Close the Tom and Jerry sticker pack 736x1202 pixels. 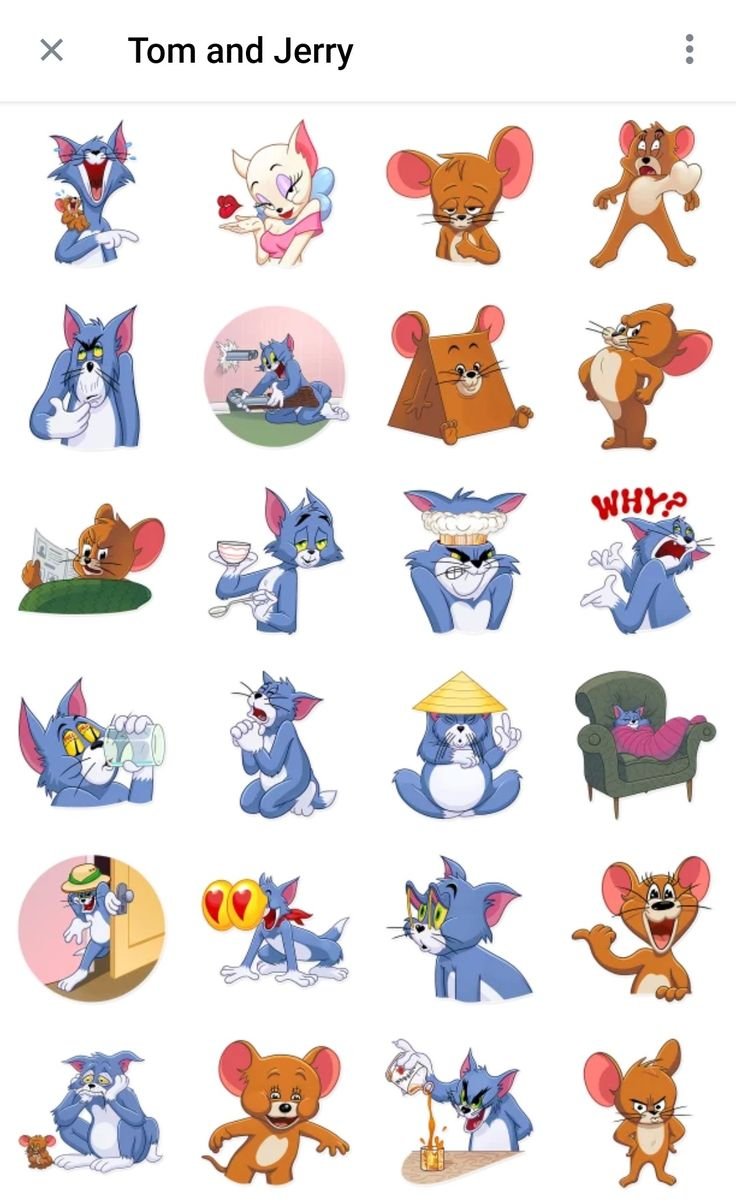[51, 50]
